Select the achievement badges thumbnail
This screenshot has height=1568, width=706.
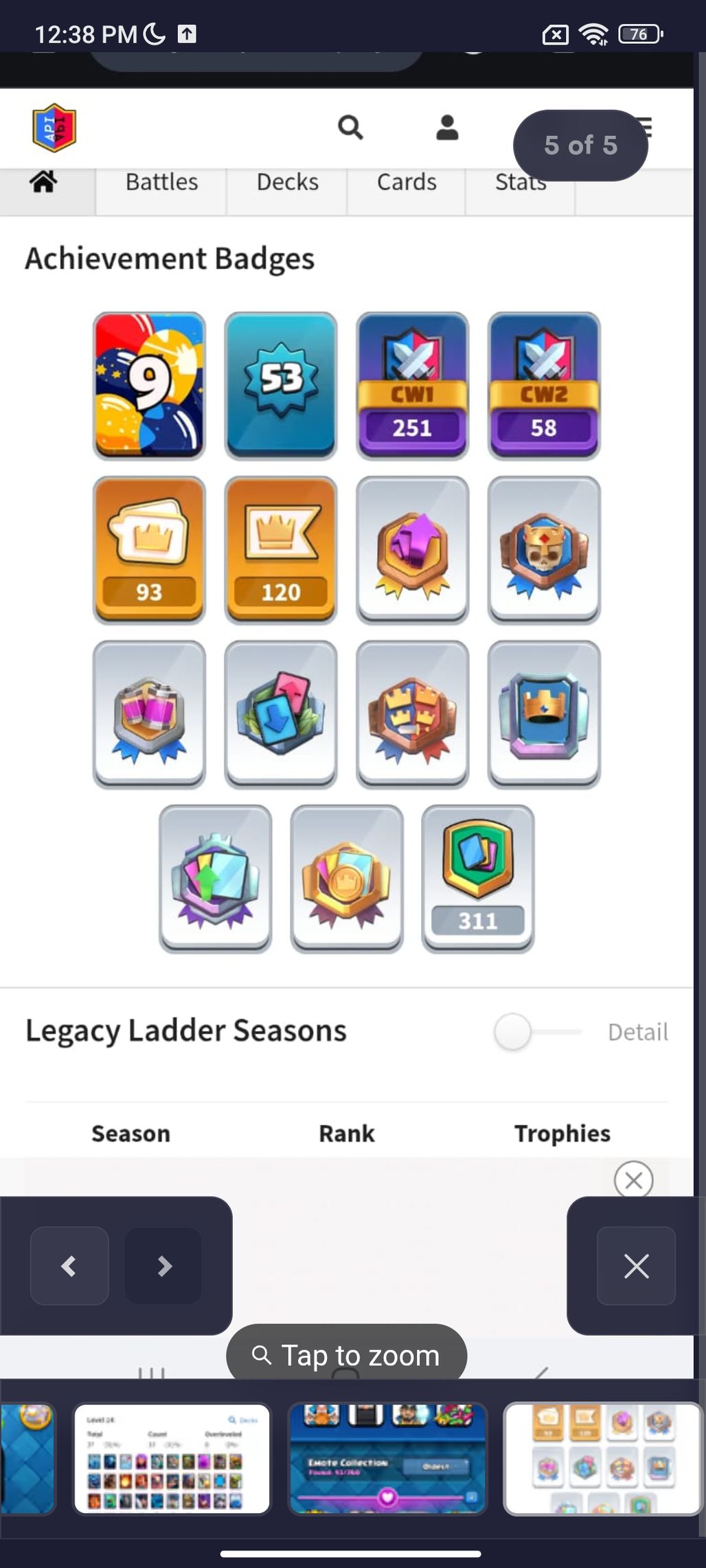tap(603, 1459)
